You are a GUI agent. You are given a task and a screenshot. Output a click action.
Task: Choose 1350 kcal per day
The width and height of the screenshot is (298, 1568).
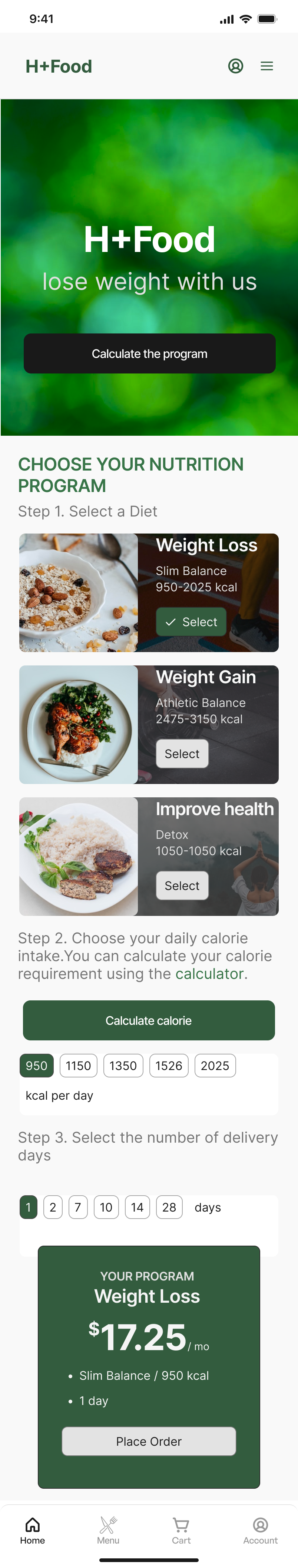coord(123,1066)
